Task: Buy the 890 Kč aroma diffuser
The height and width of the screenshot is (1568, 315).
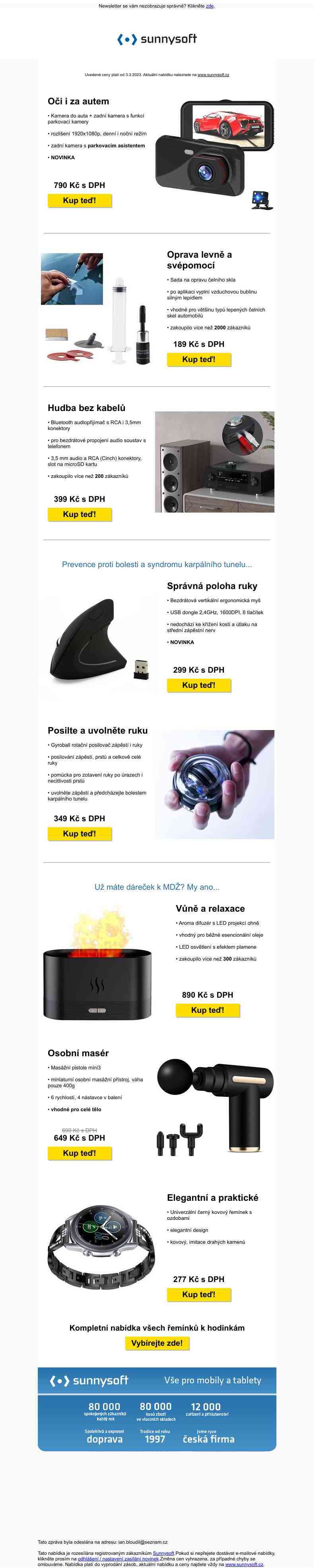Action: (x=207, y=1010)
